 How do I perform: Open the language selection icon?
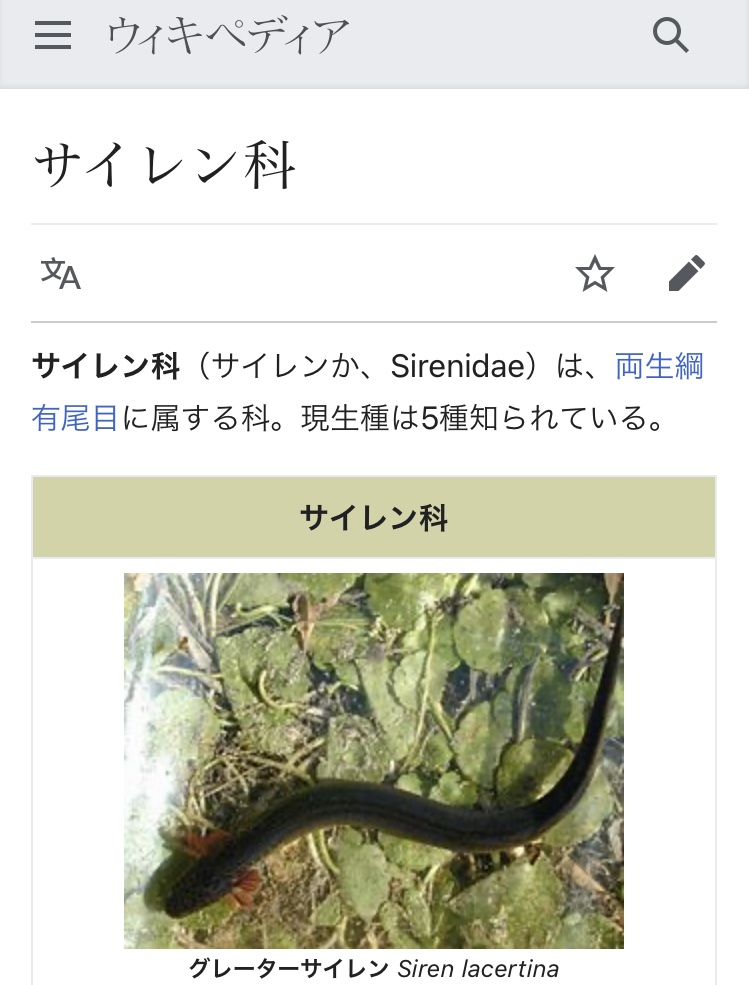60,273
